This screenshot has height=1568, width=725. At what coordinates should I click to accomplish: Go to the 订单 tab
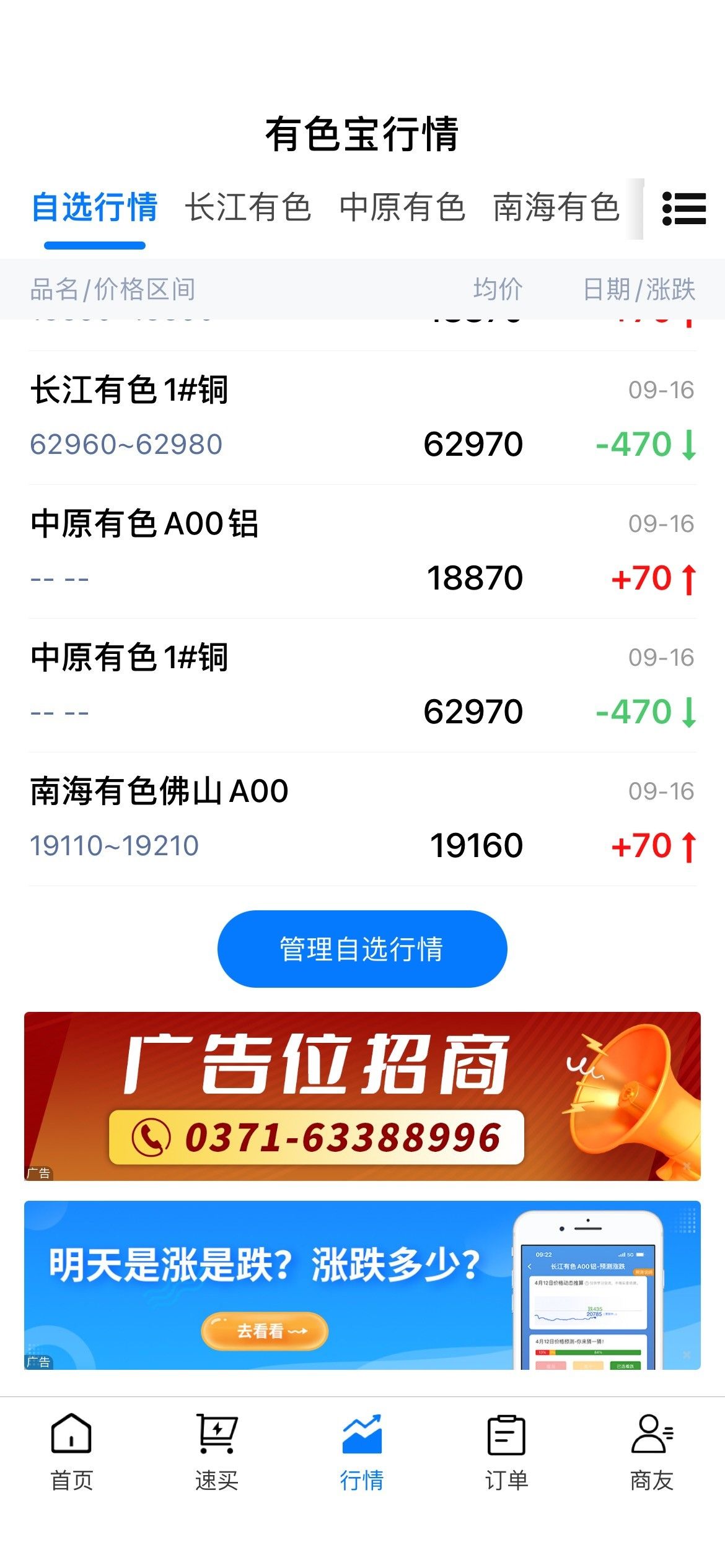click(x=507, y=1452)
